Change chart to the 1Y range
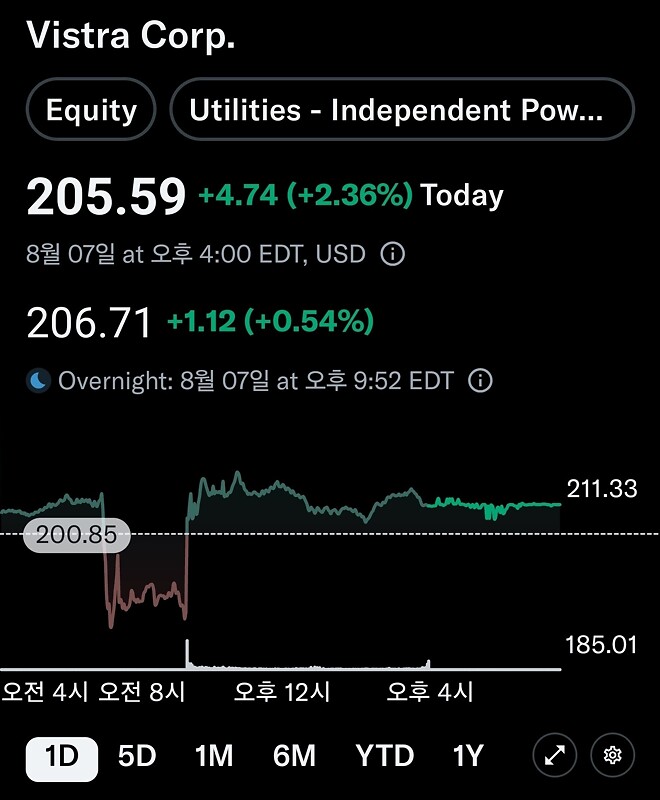The height and width of the screenshot is (800, 660). [x=468, y=757]
